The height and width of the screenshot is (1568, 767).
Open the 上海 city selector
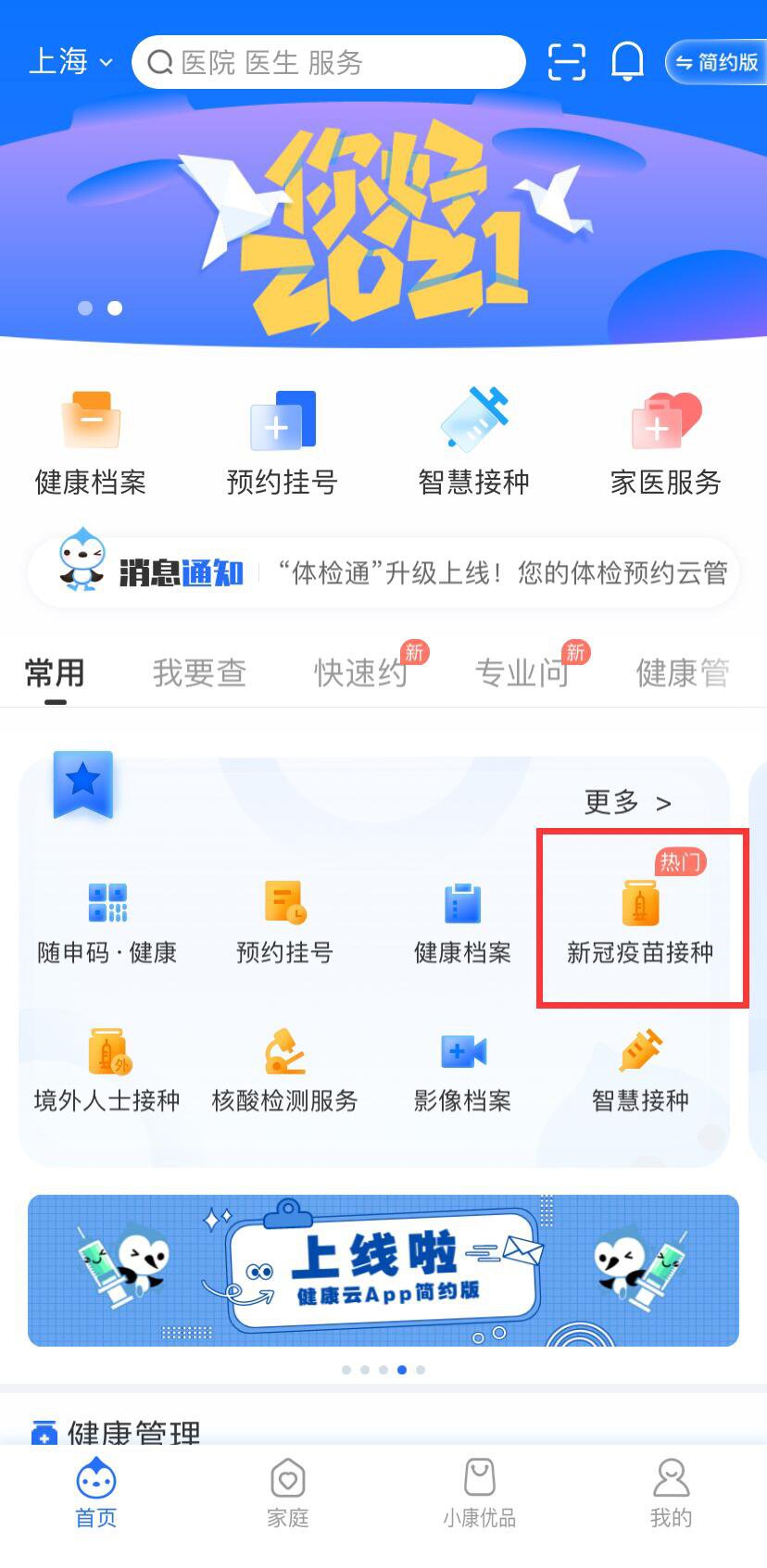70,62
